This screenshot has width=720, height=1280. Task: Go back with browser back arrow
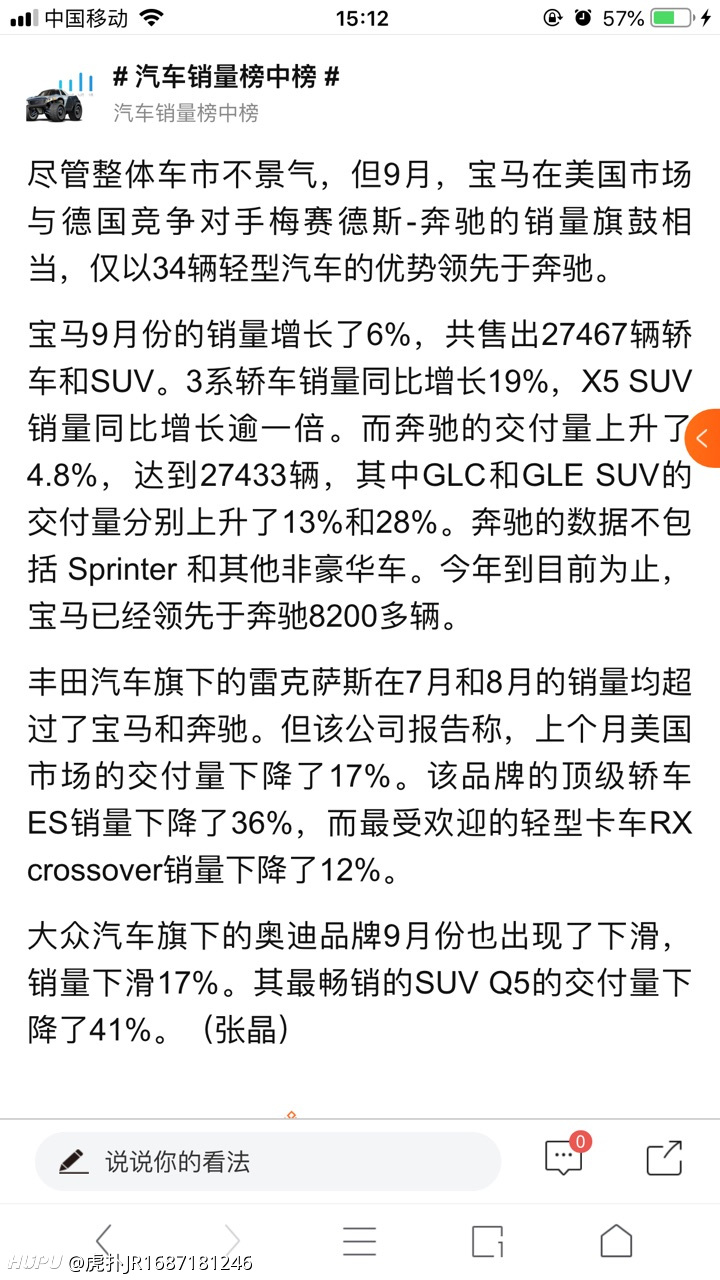click(104, 1241)
